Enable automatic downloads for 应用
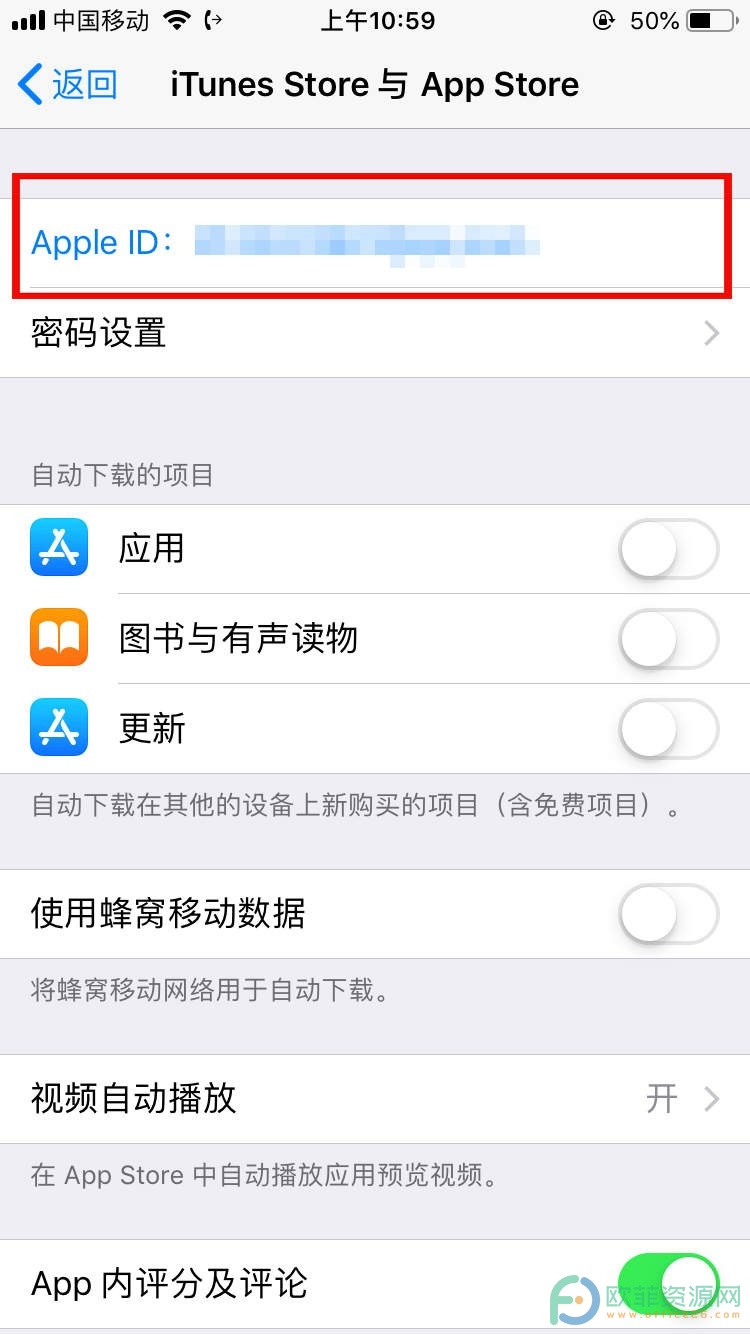The height and width of the screenshot is (1334, 750). [x=669, y=549]
